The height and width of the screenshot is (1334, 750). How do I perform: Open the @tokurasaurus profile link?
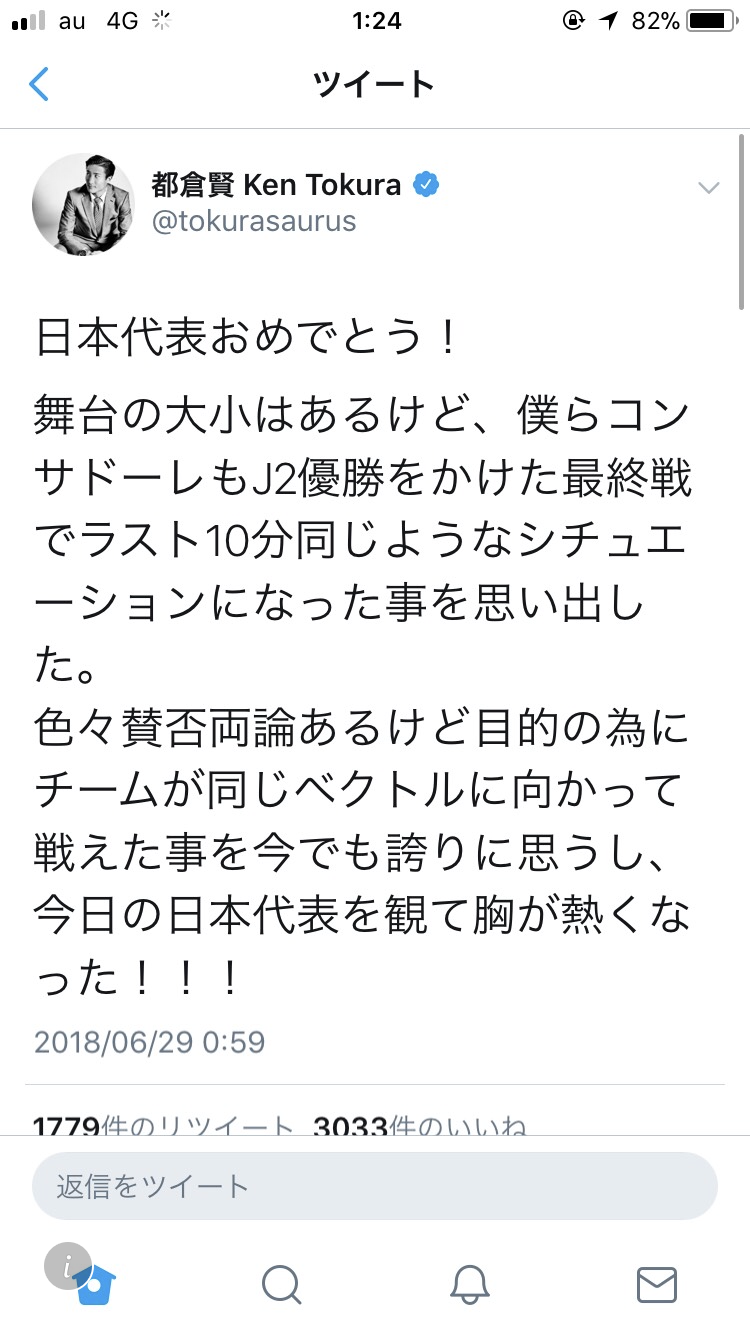(x=254, y=221)
